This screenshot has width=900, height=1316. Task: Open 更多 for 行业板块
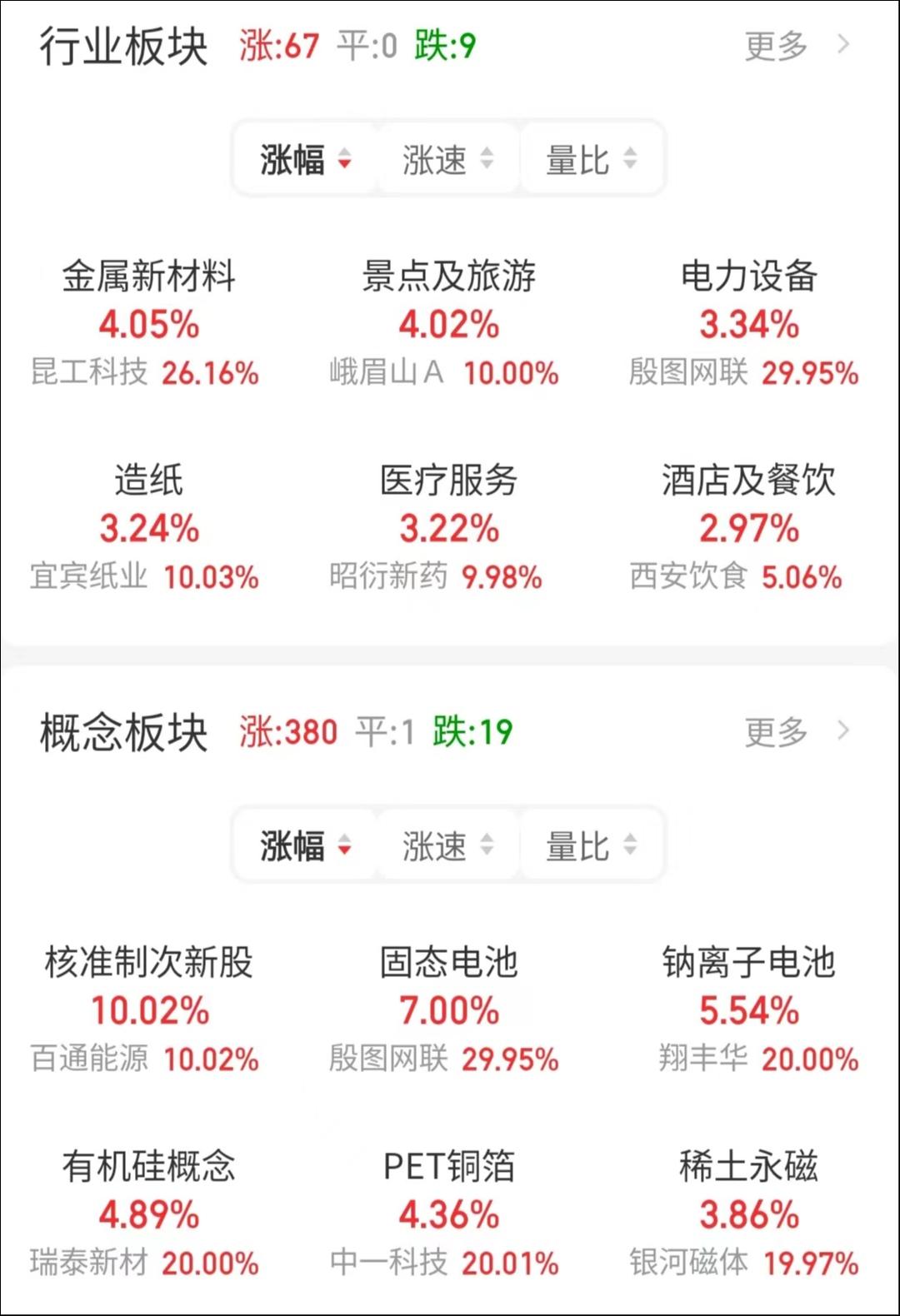point(796,46)
